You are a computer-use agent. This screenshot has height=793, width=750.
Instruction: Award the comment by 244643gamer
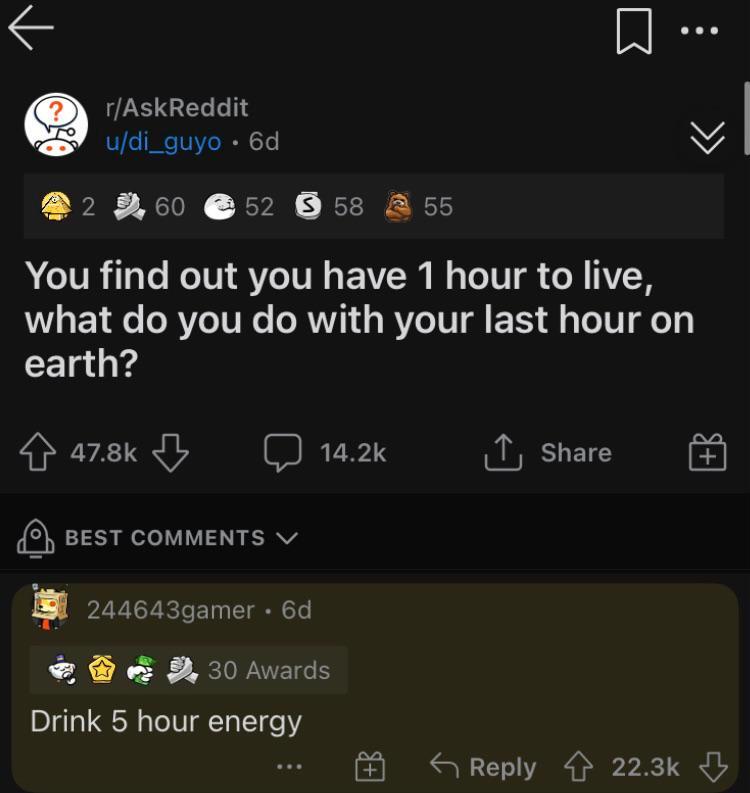[x=369, y=767]
